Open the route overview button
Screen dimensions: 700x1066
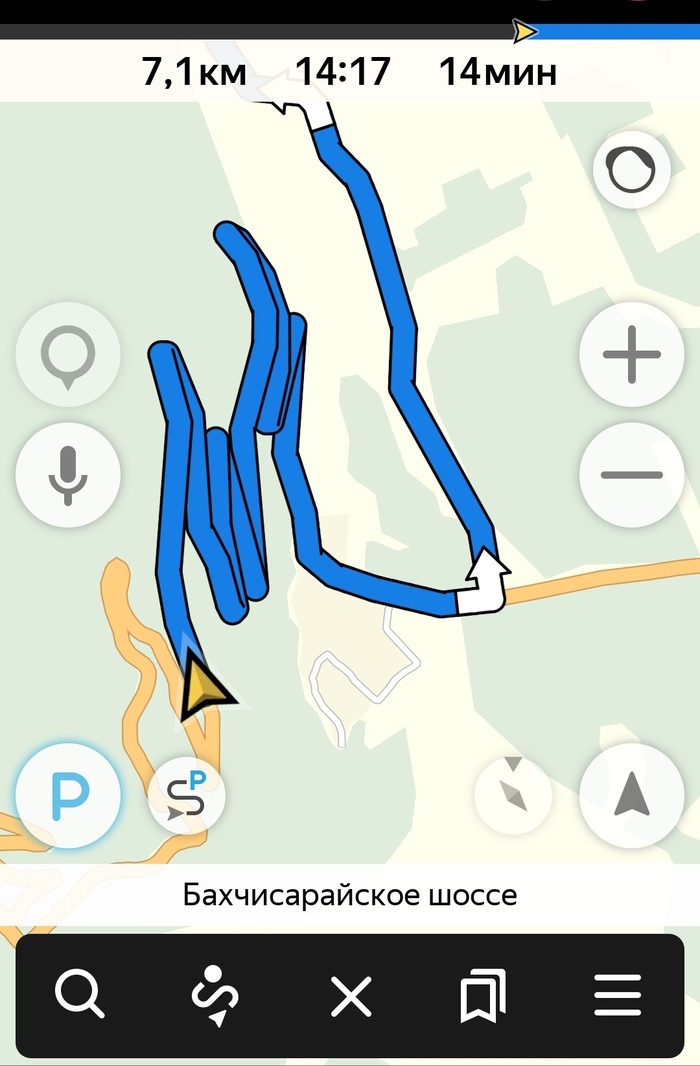(x=215, y=996)
